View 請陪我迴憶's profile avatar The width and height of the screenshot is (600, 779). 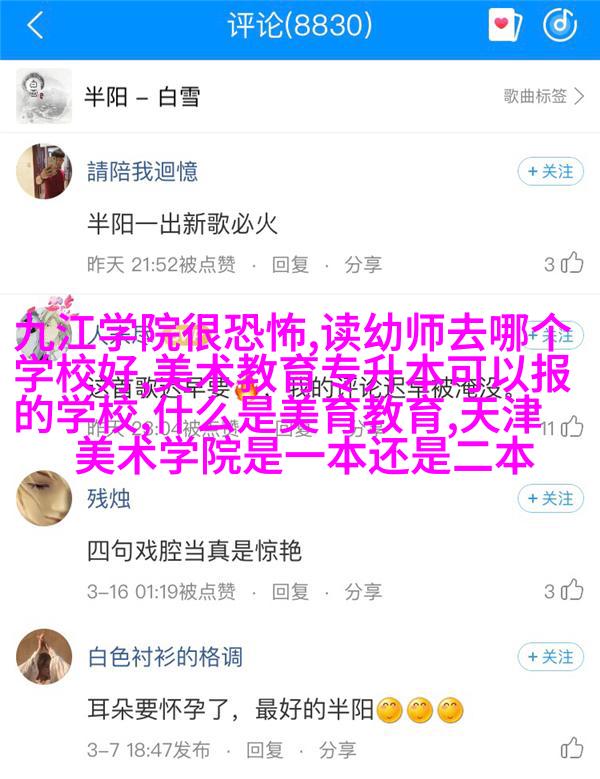point(44,171)
